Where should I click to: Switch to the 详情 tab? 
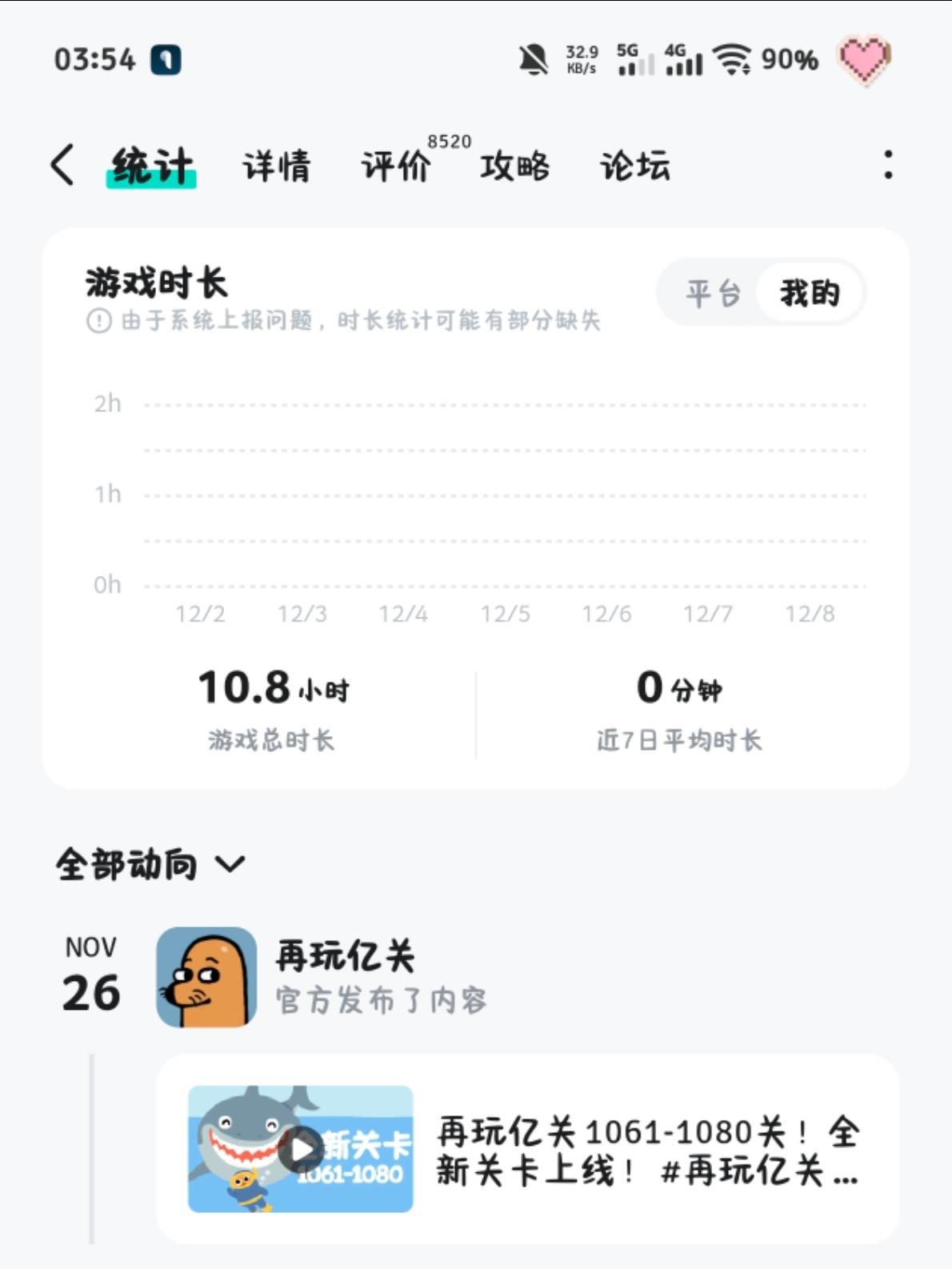point(276,166)
